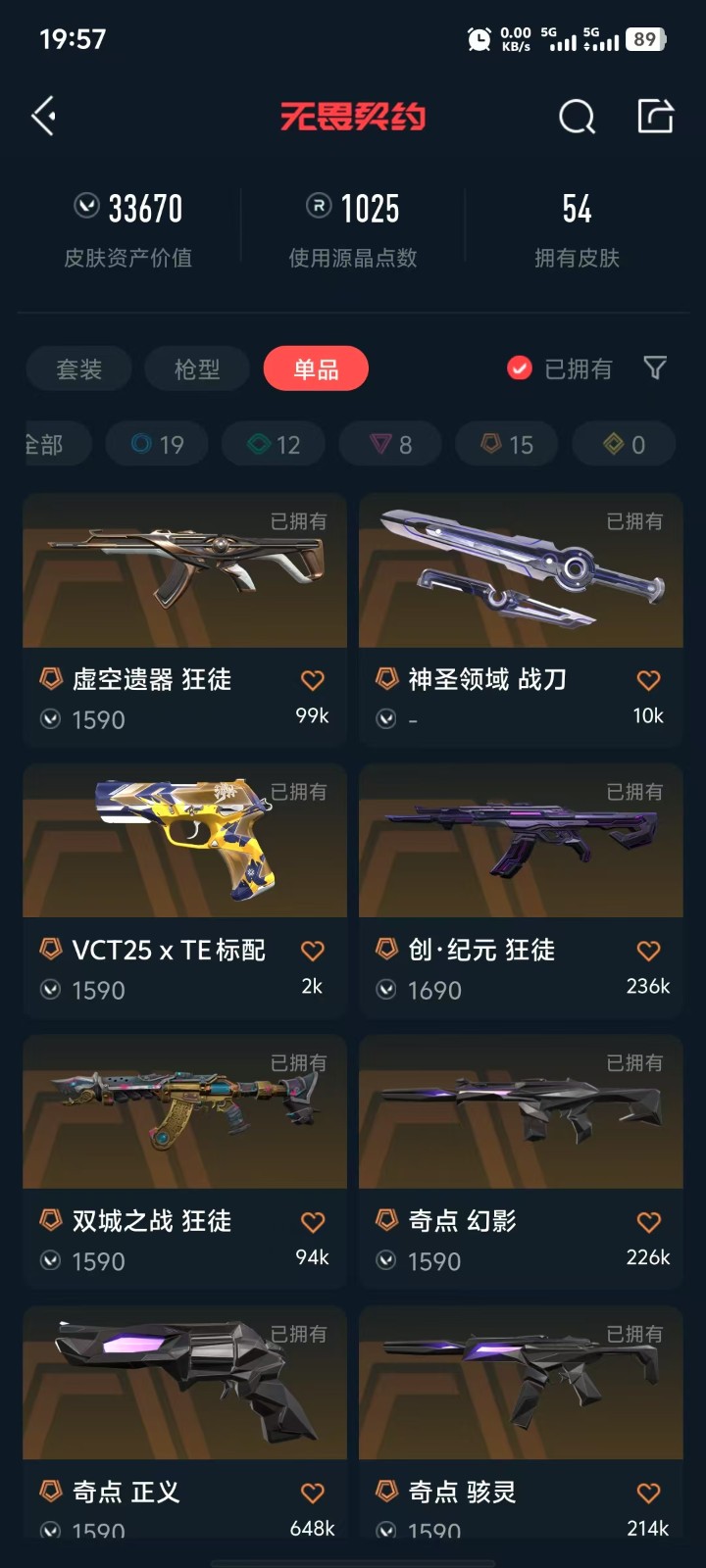706x1568 pixels.
Task: Filter by the rarity chip showing 8
Action: [391, 445]
